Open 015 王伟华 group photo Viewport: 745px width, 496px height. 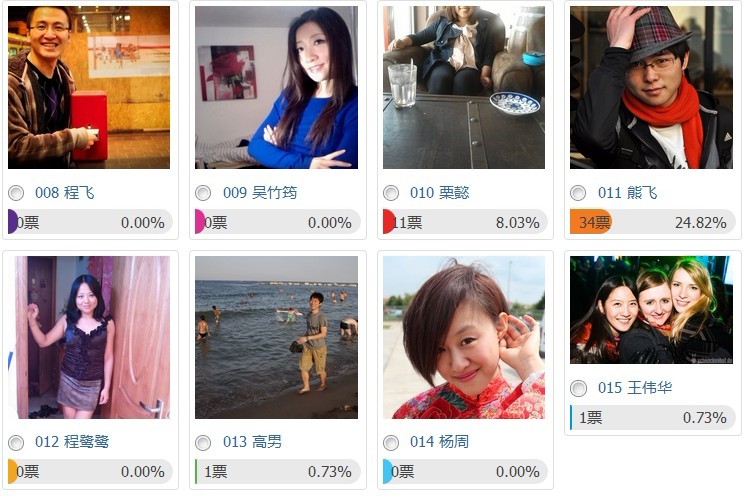651,310
